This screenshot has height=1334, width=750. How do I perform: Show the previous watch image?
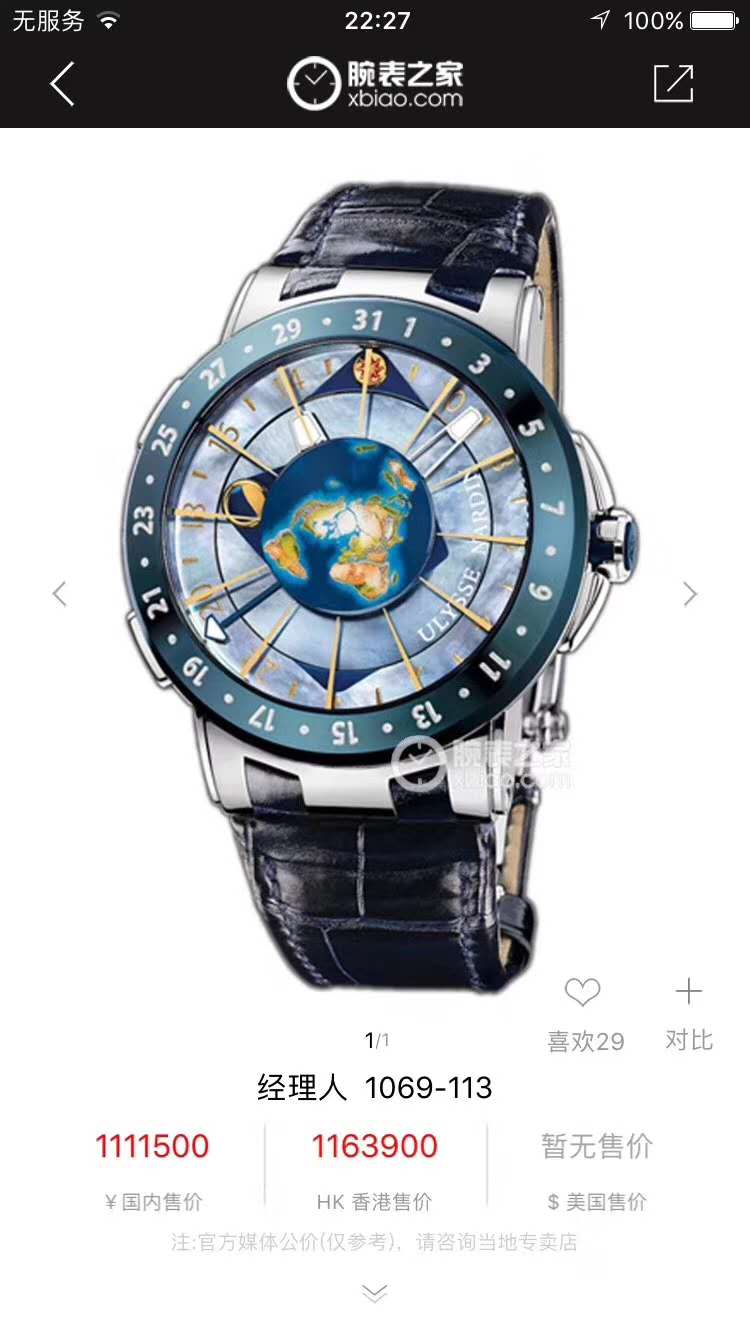coord(60,594)
